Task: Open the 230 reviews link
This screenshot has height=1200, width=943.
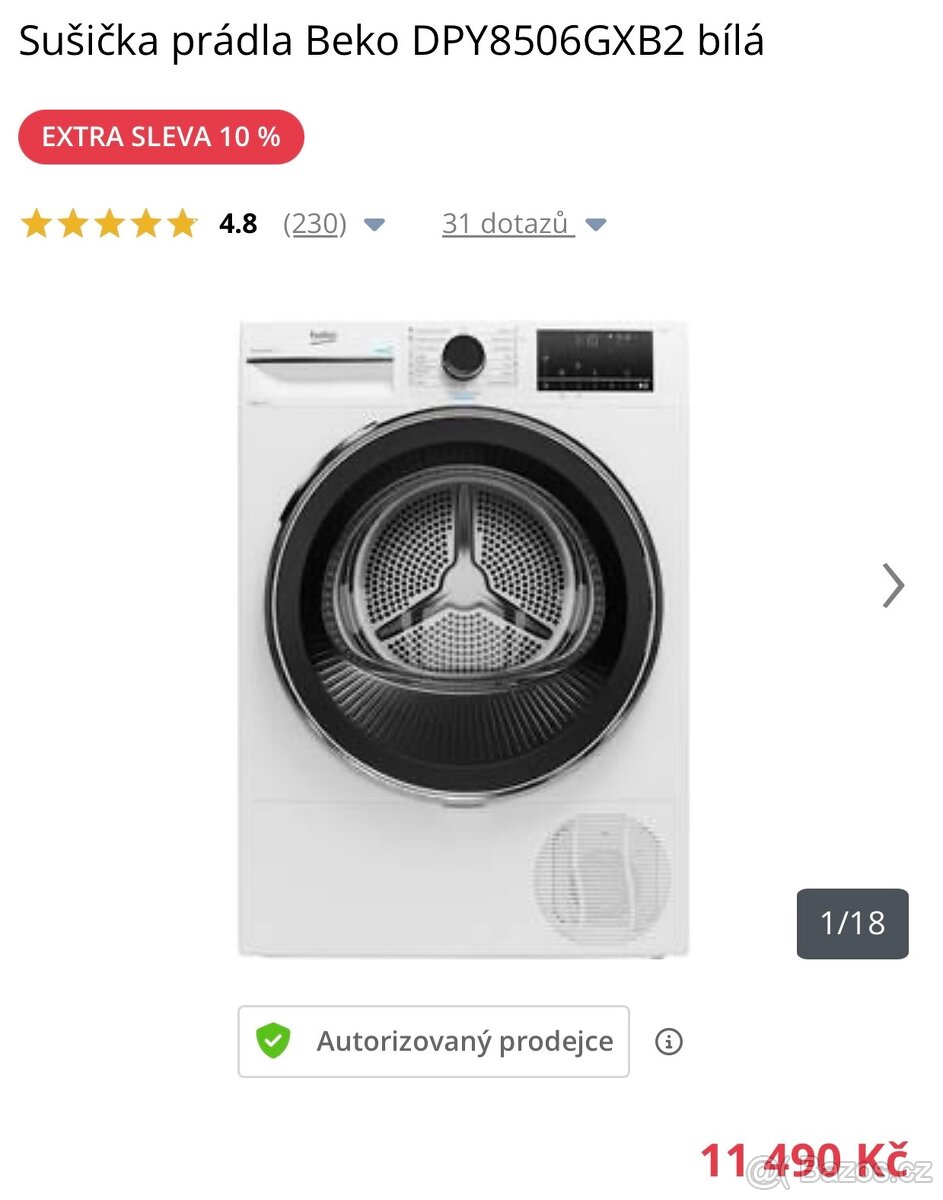Action: coord(314,224)
